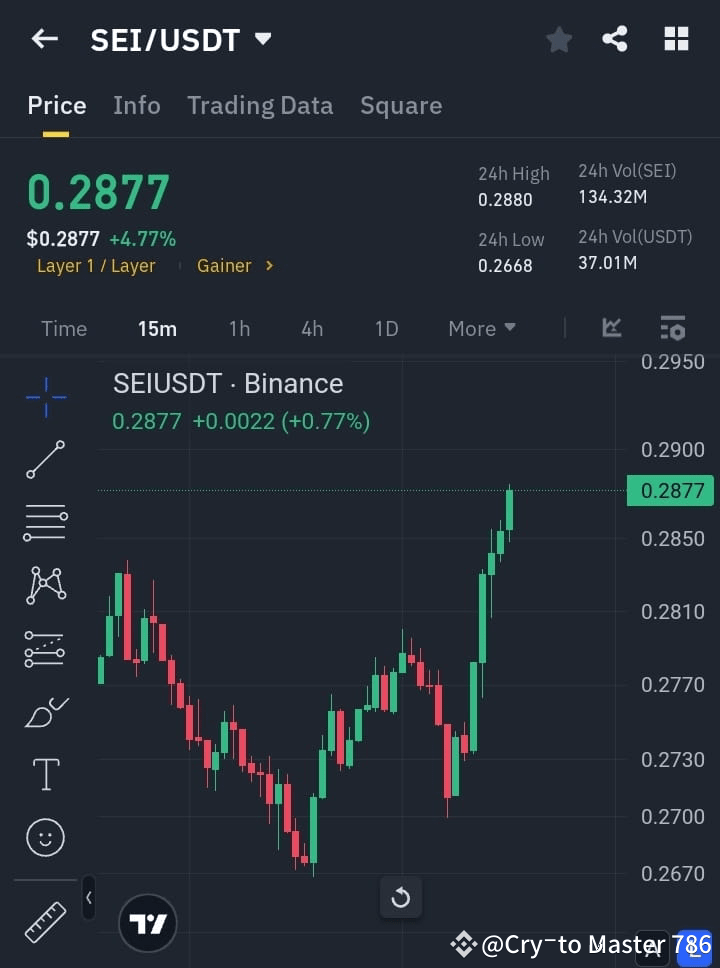Tap the TradingView logo on the chart
720x968 pixels.
[148, 922]
